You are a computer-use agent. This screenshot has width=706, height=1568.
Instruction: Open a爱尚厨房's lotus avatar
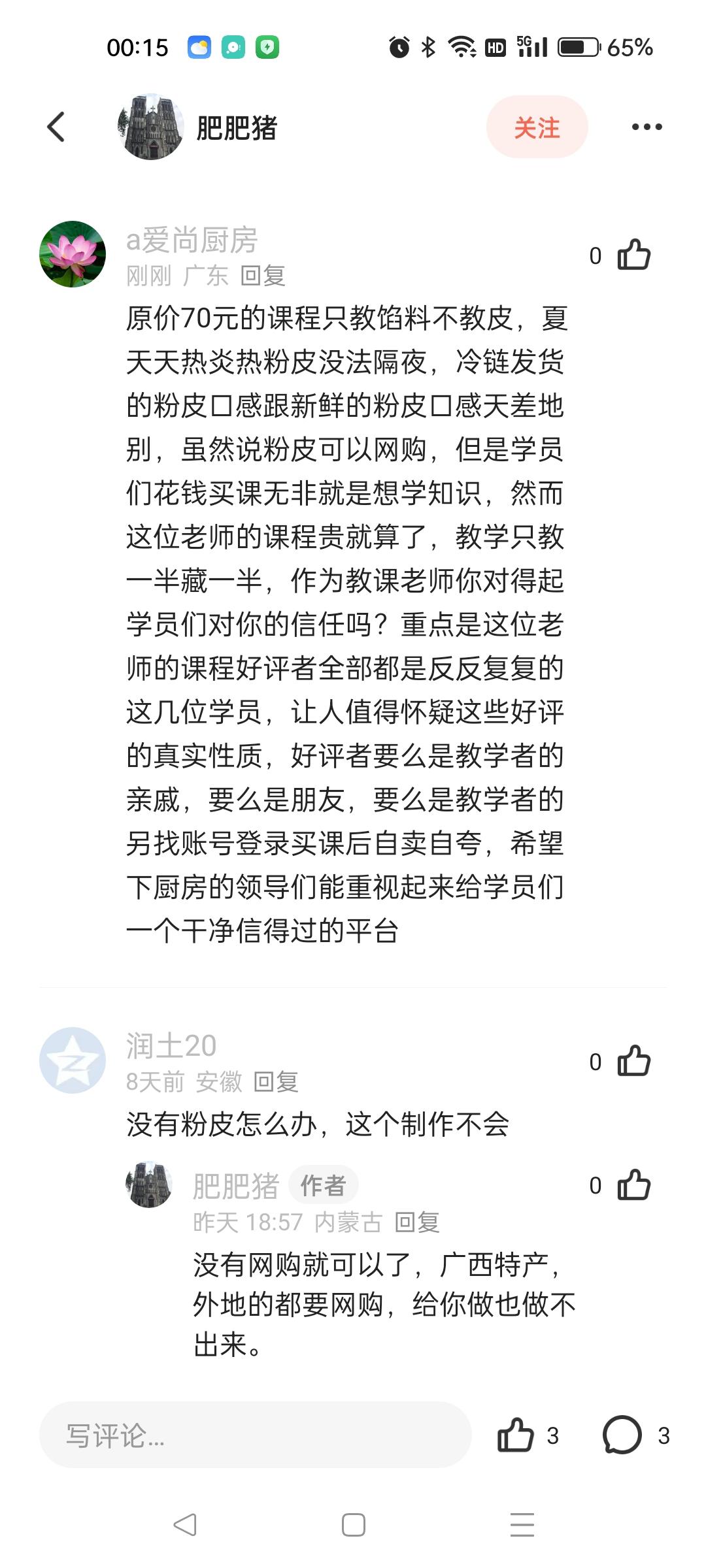tap(73, 254)
